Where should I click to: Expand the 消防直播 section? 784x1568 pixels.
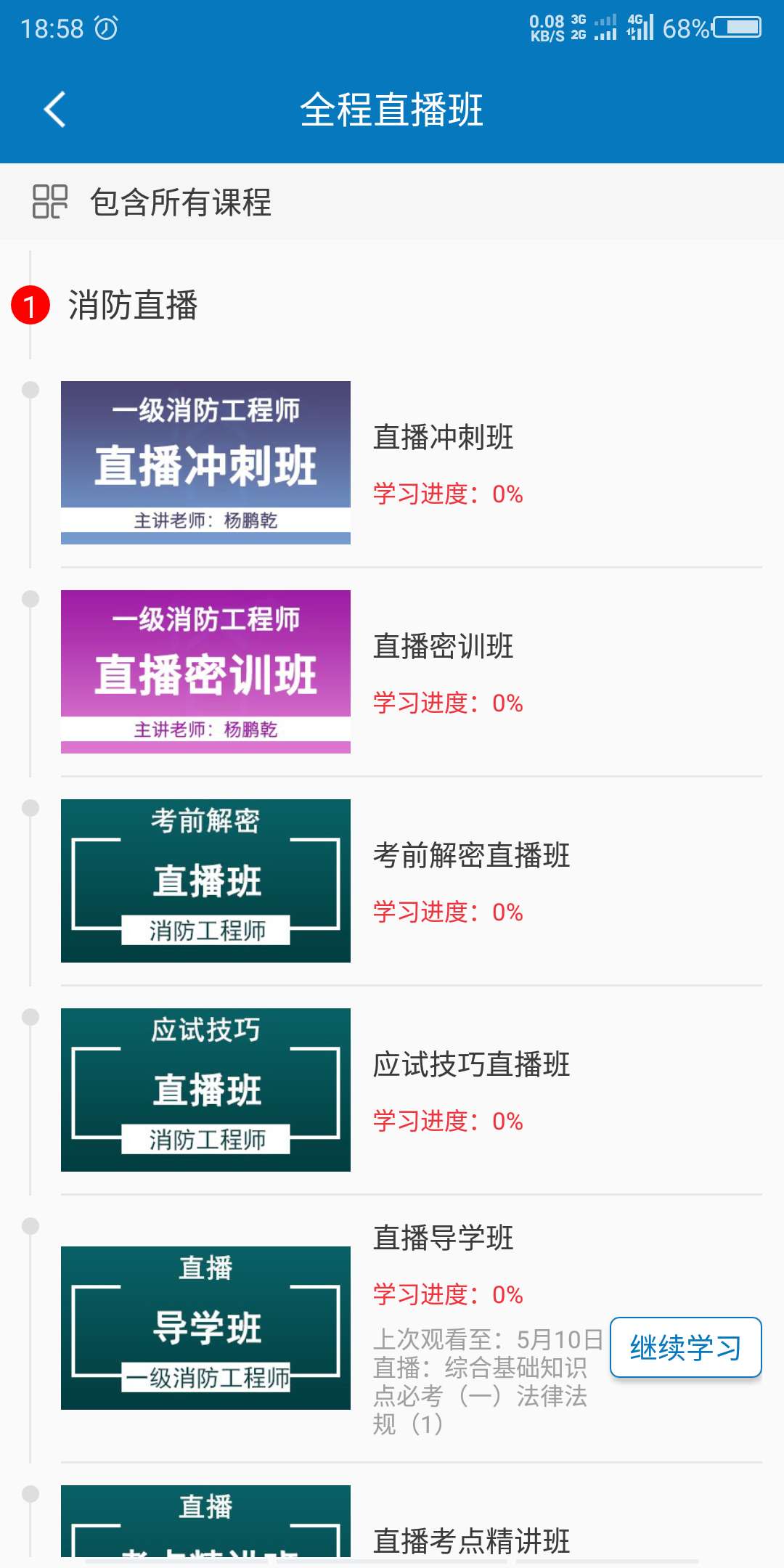133,305
